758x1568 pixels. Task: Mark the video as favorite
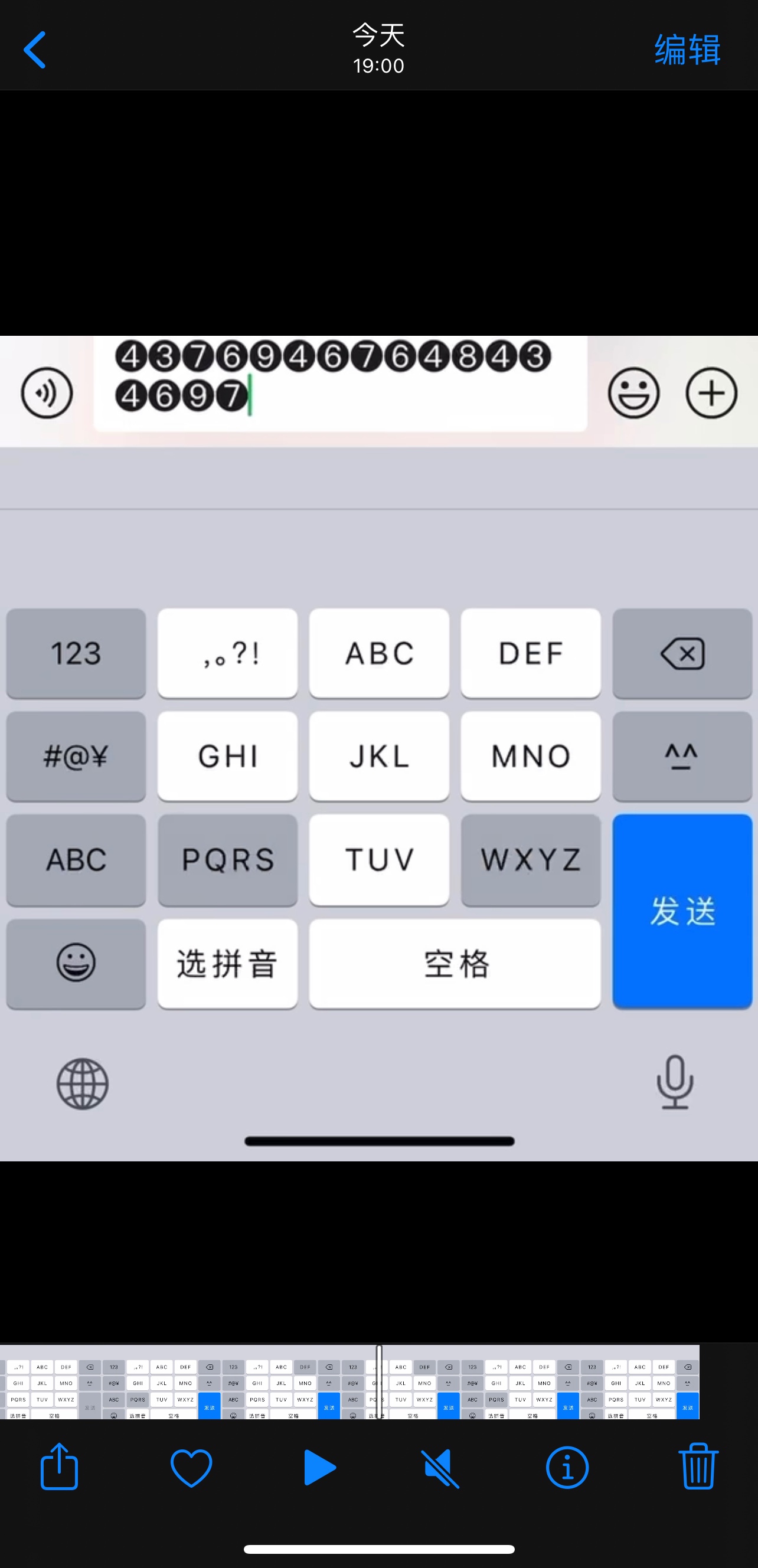click(191, 1468)
